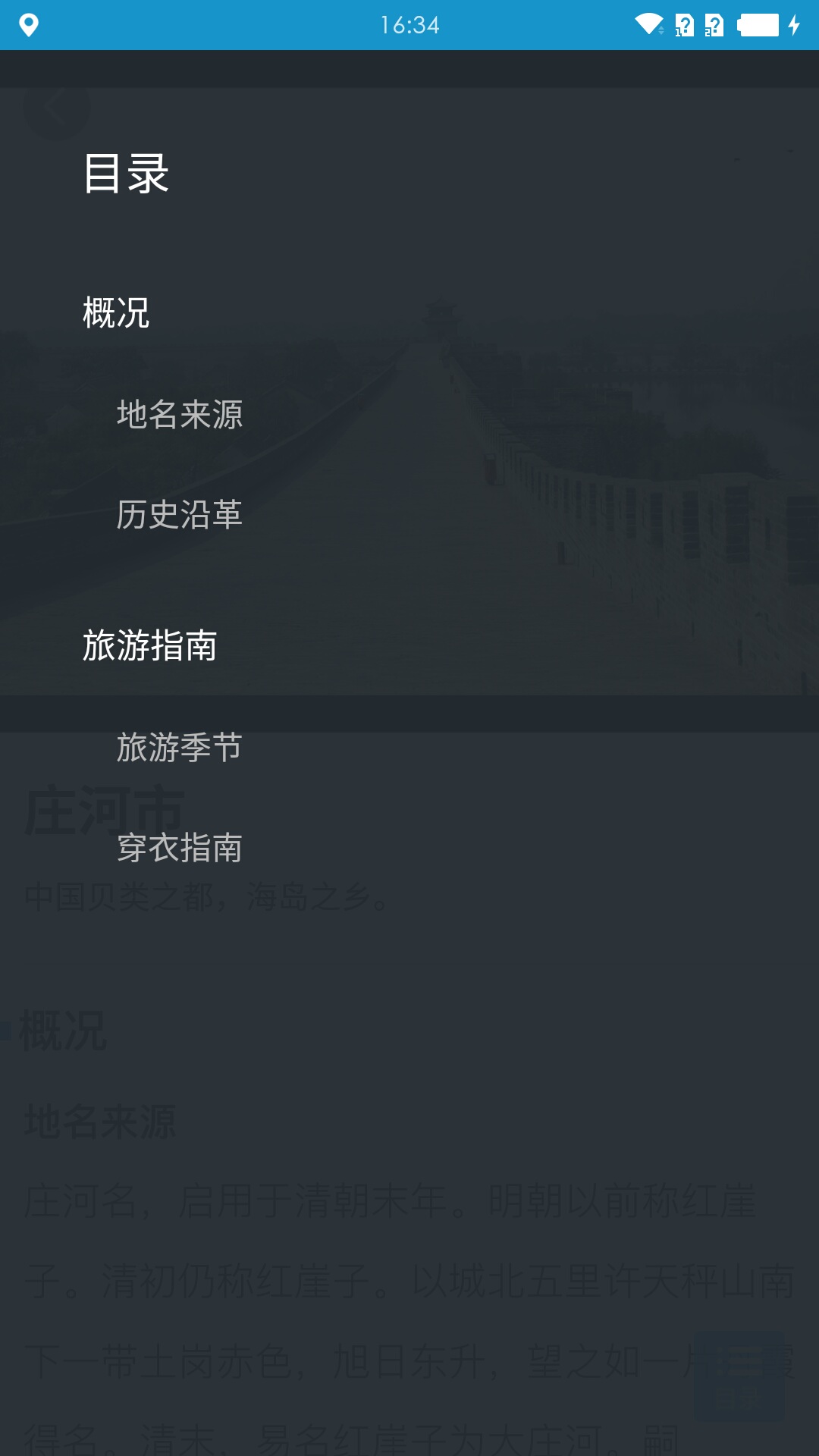Go to 历史沿革 in the contents

tap(180, 515)
